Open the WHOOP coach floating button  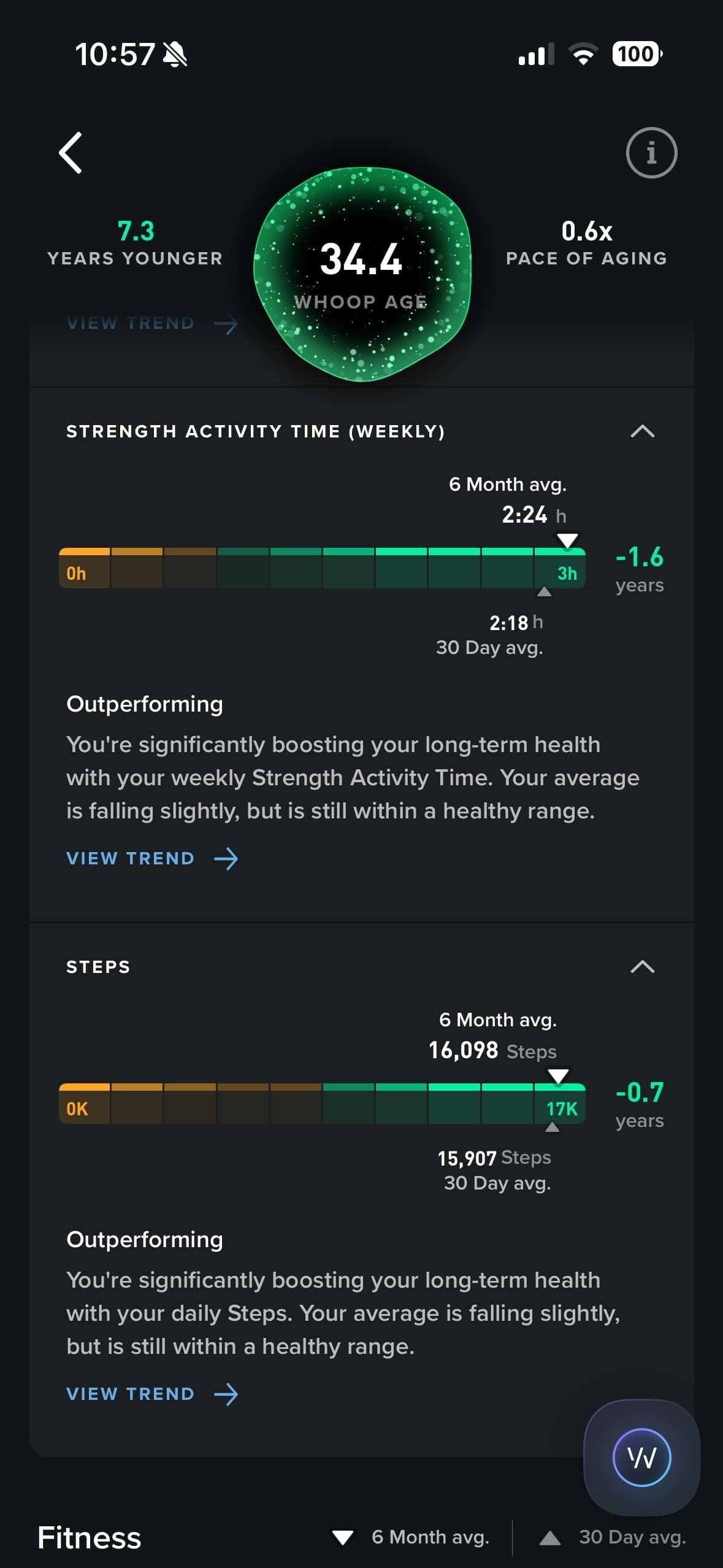641,1457
